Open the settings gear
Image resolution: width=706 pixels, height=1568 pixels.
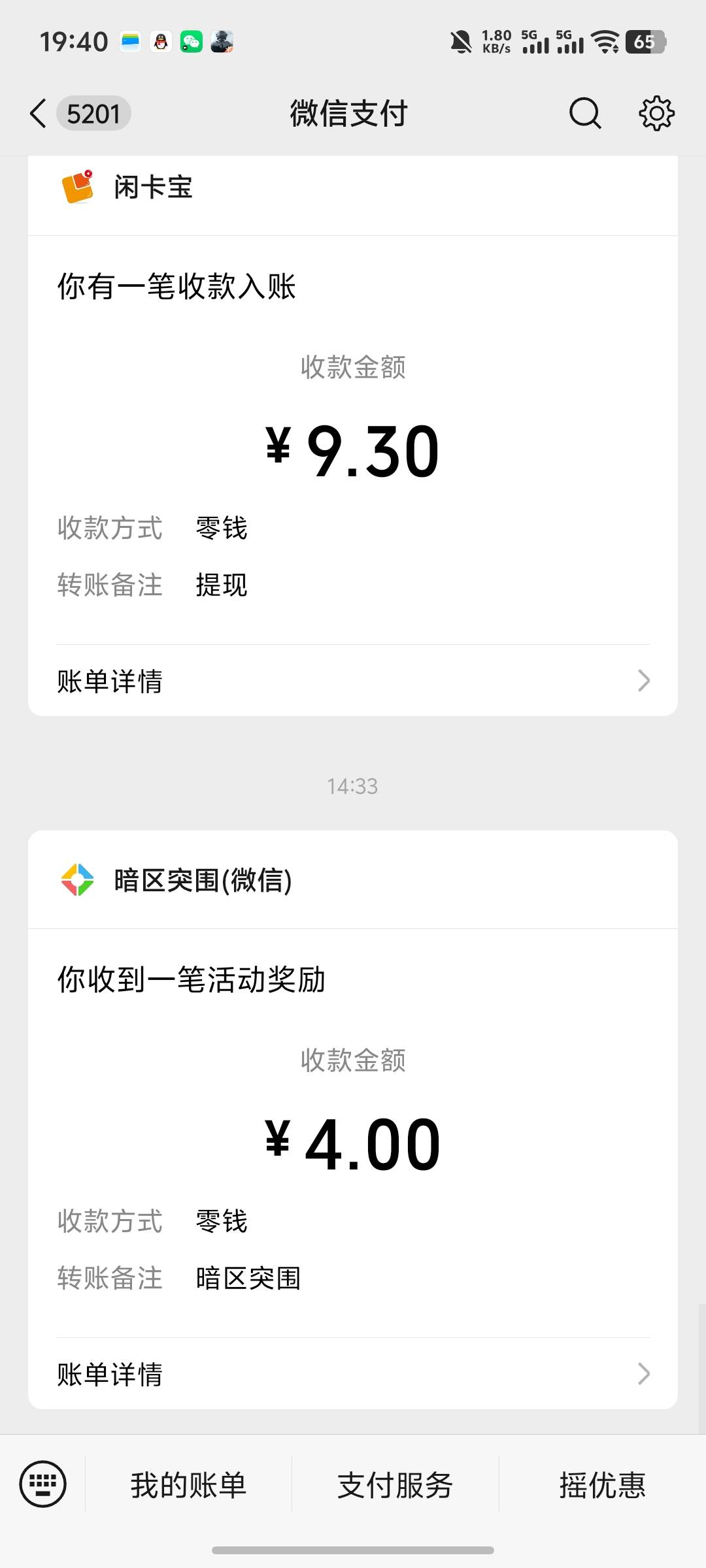656,114
